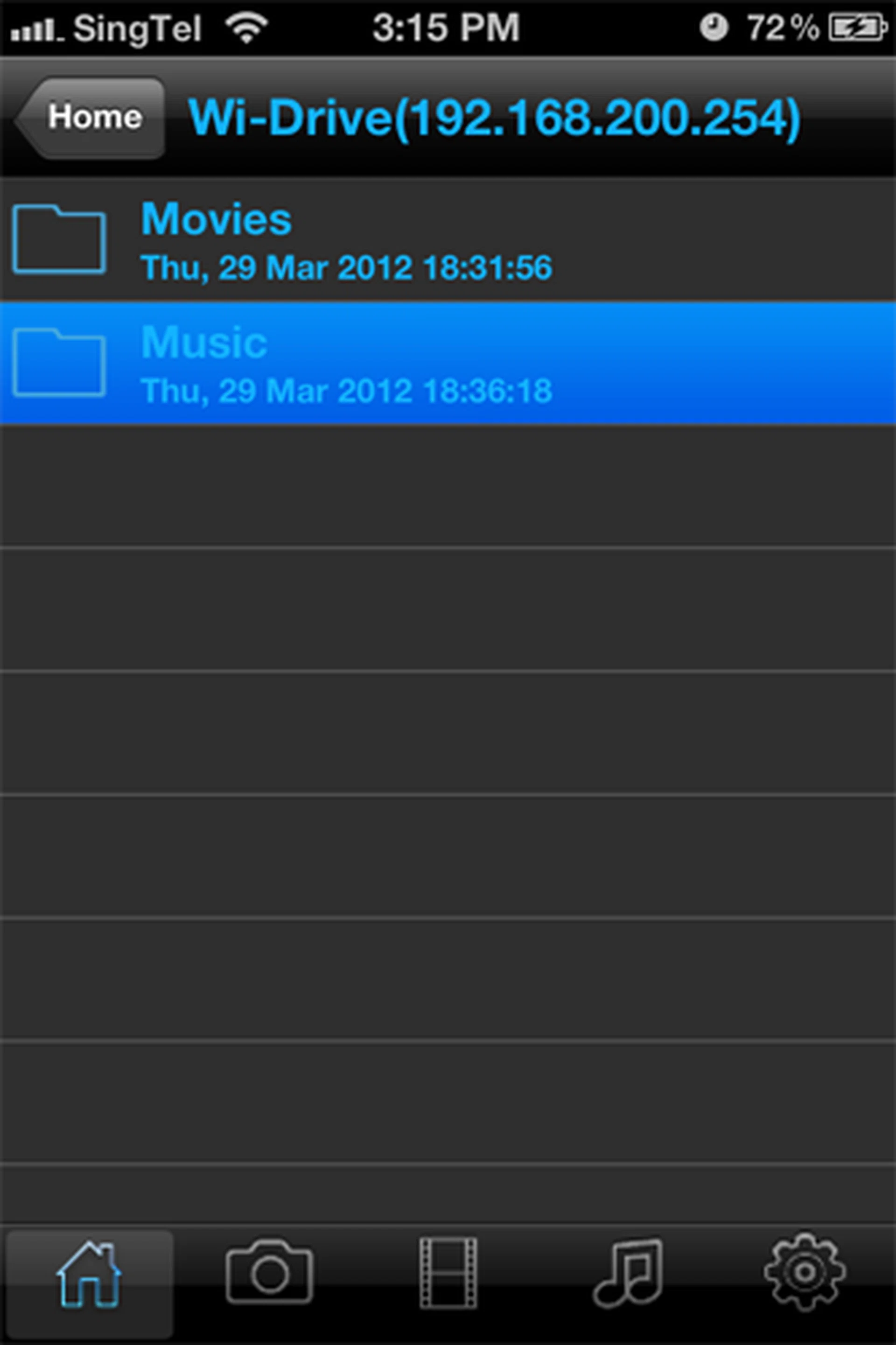Screen dimensions: 896x1345
Task: Switch to the videos film tab
Action: [x=448, y=1273]
